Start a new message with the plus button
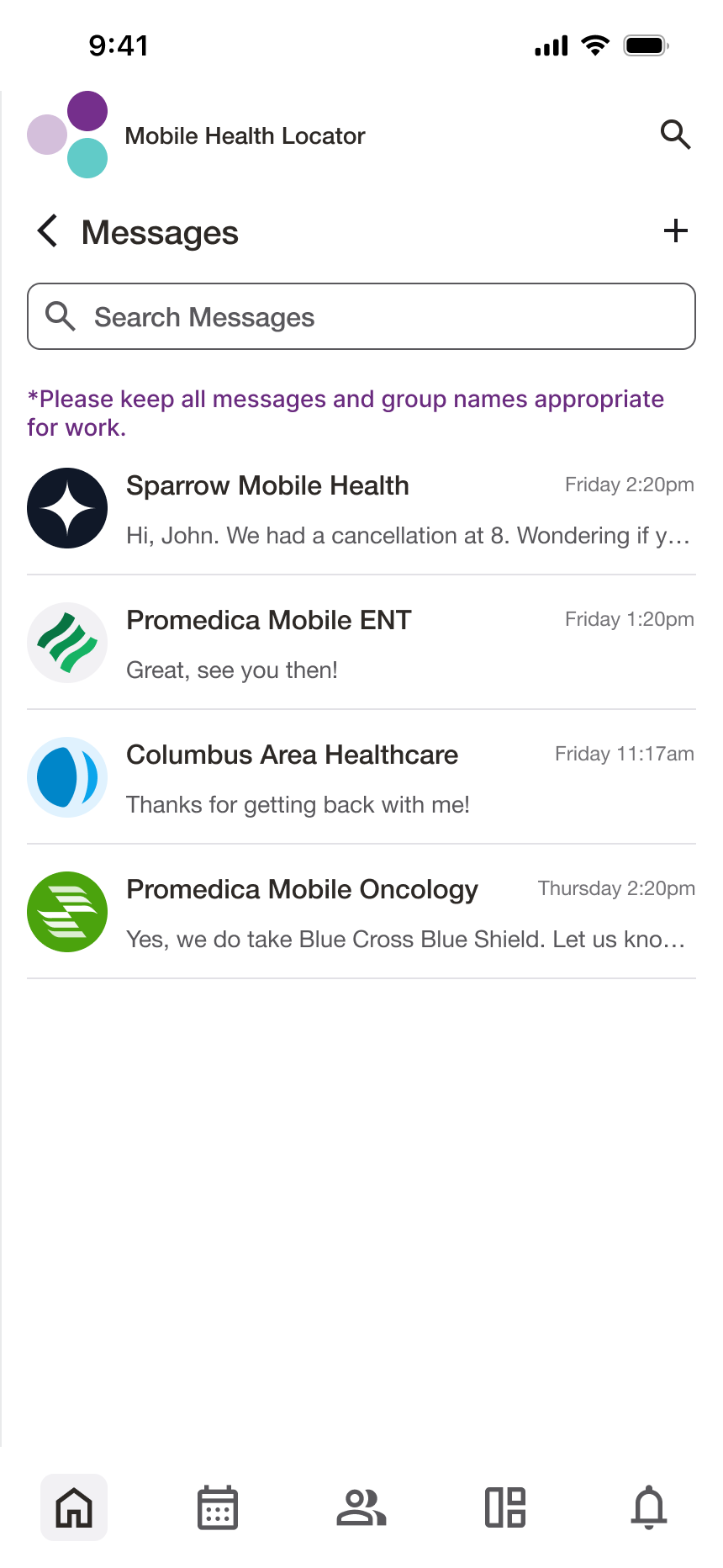Viewport: 723px width, 1568px height. pos(676,230)
